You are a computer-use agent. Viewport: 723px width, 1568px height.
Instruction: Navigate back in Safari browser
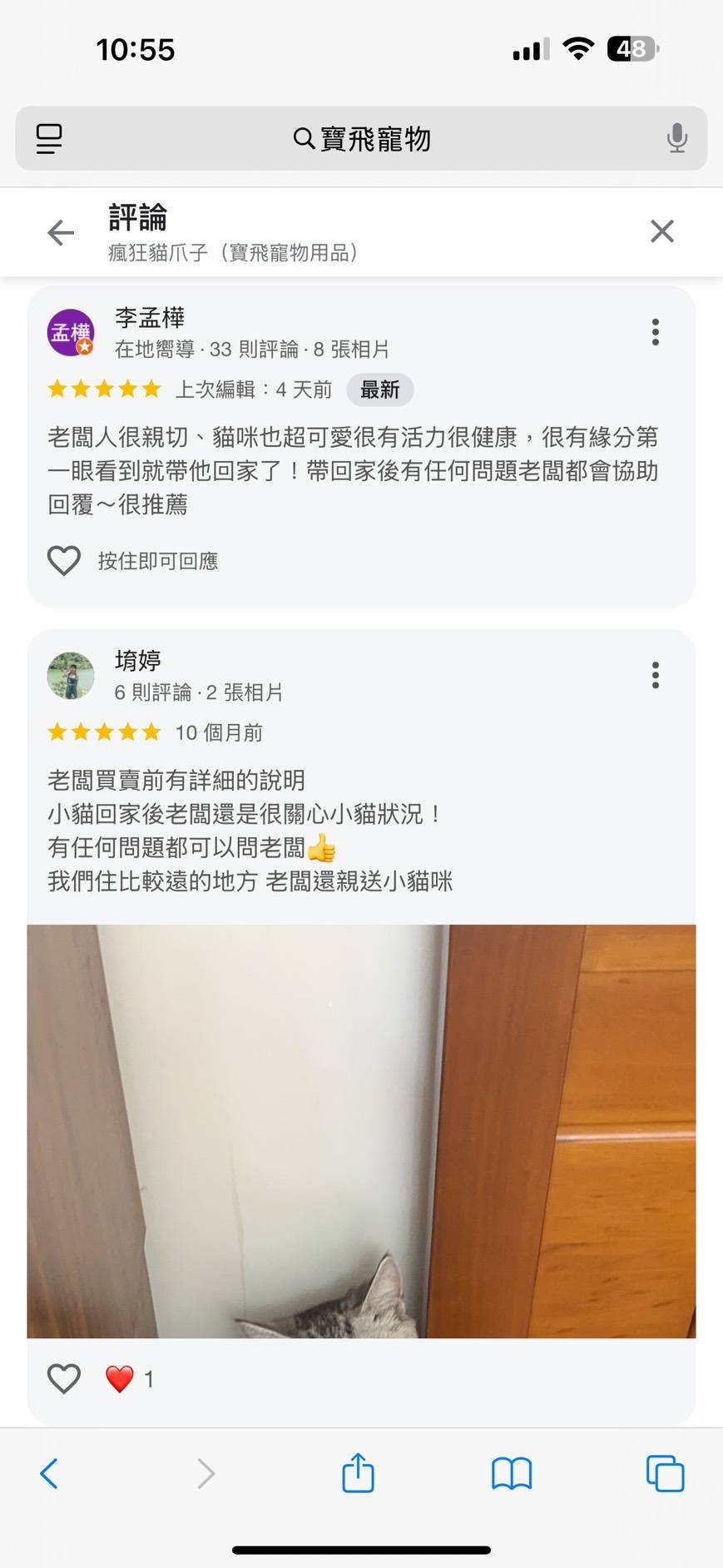(50, 1473)
